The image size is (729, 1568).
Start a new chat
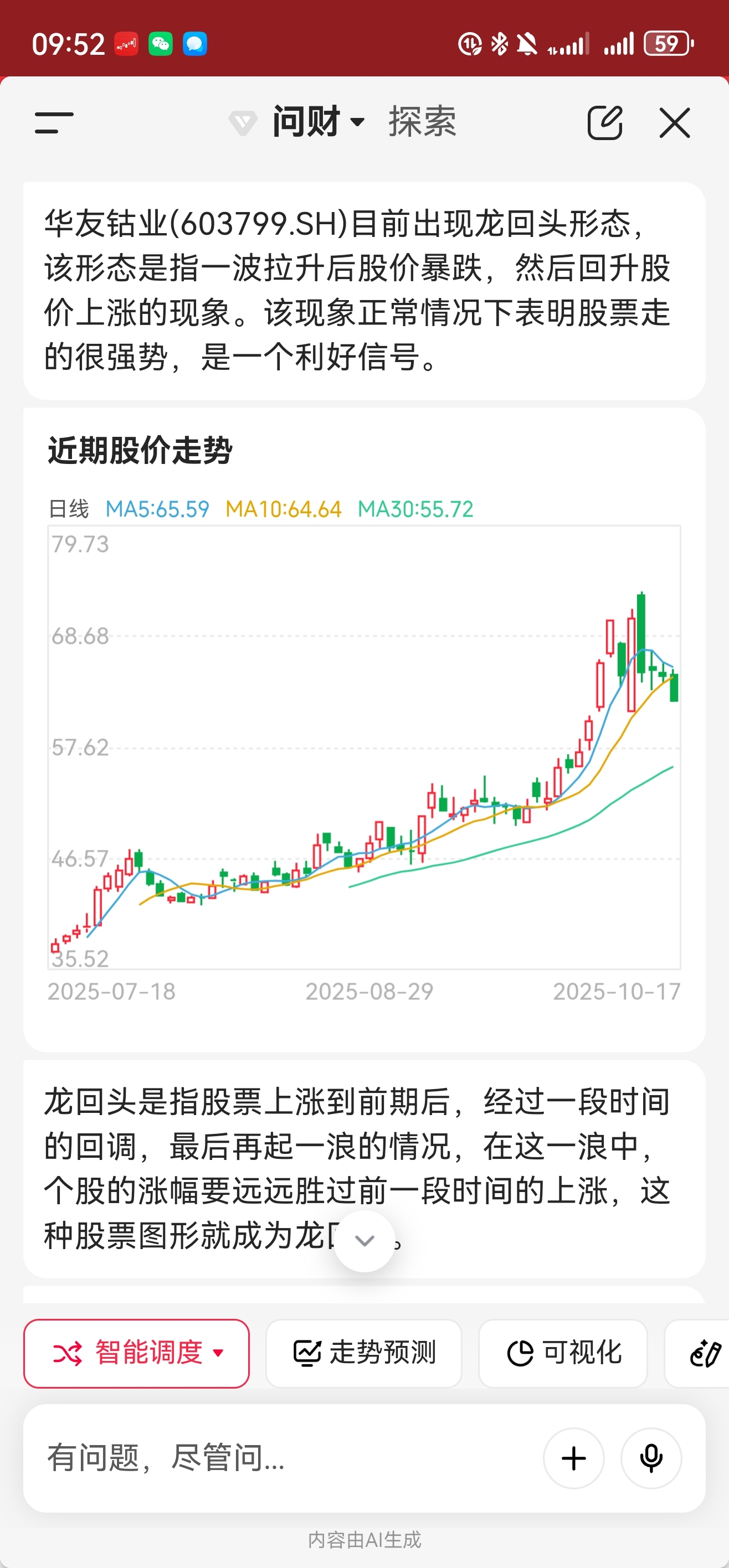[x=604, y=122]
